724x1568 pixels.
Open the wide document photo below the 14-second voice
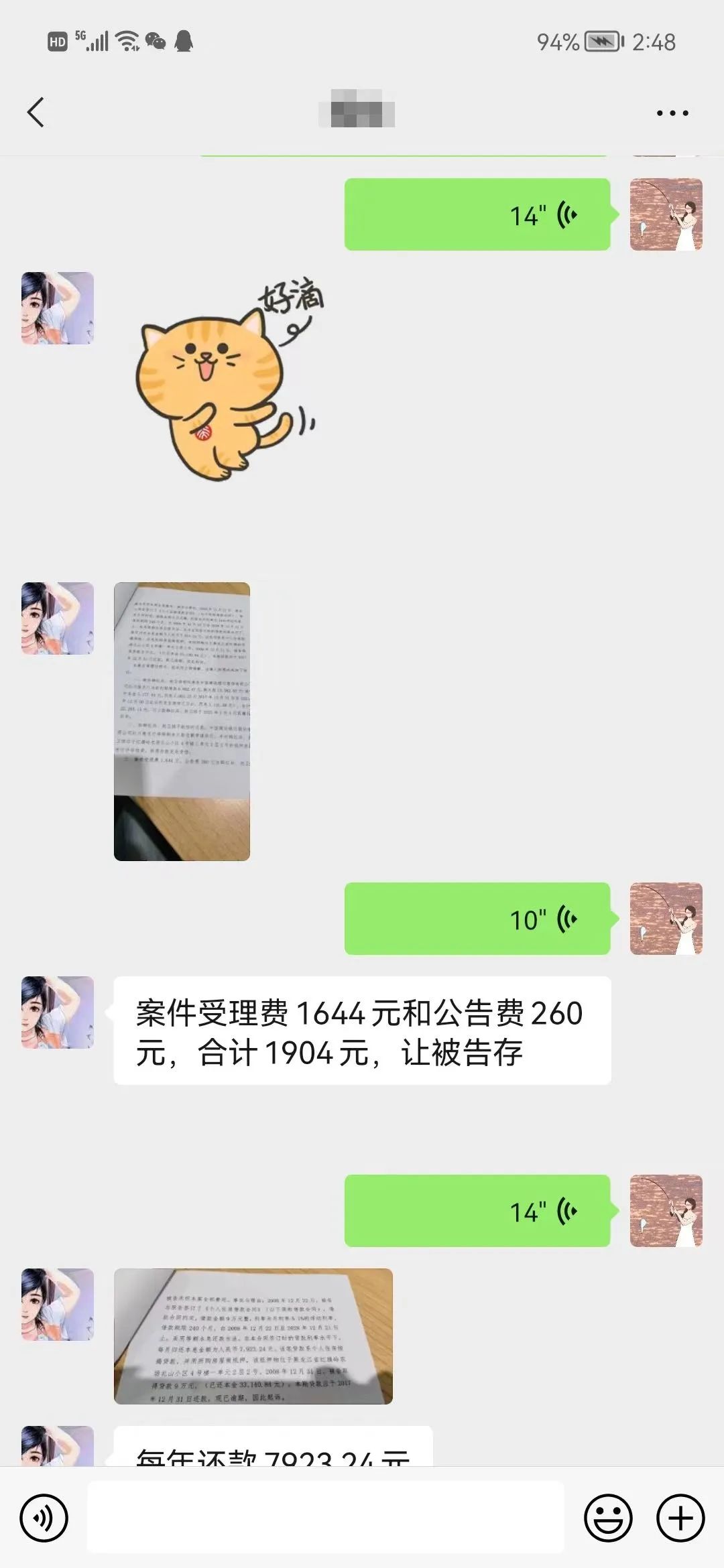click(253, 1335)
